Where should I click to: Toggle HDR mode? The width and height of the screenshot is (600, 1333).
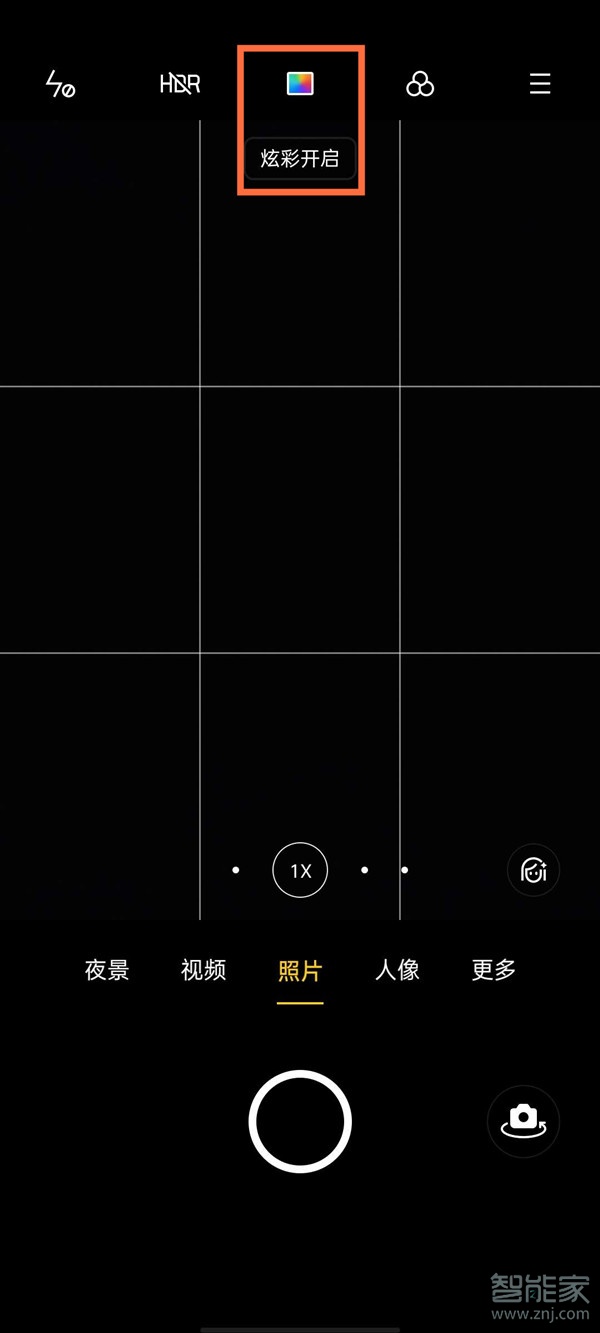pyautogui.click(x=180, y=85)
